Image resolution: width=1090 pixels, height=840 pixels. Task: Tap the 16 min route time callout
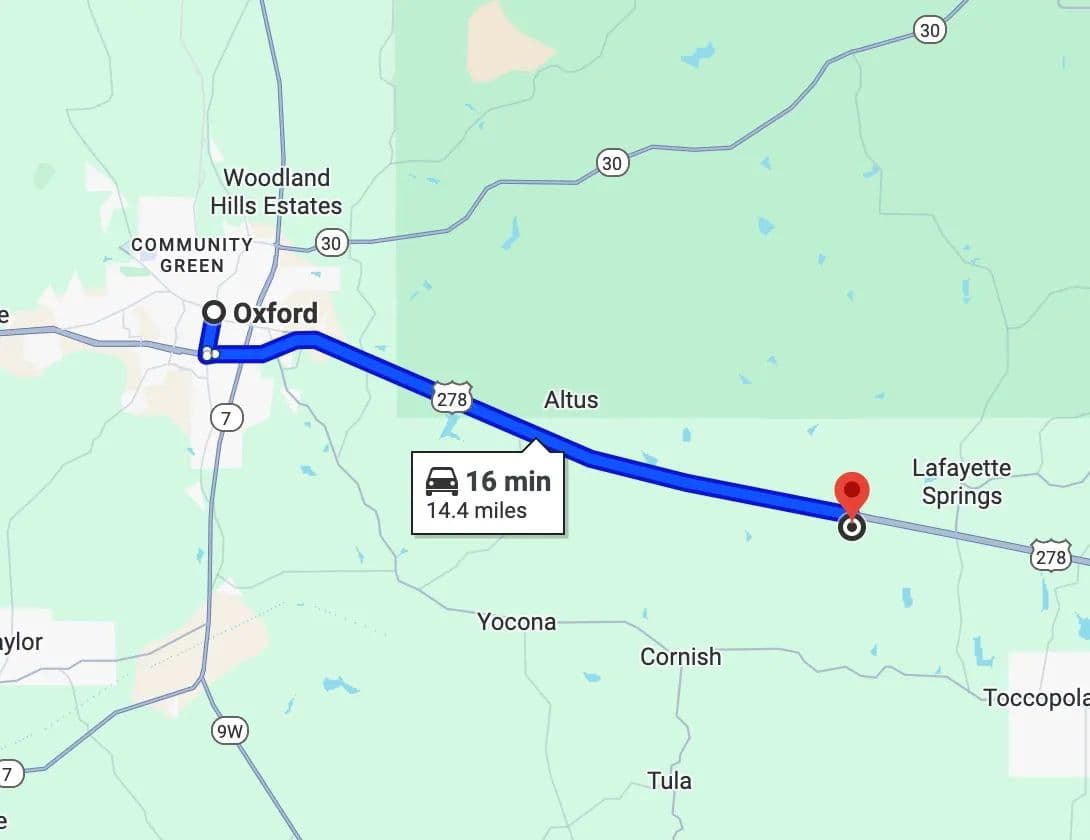point(488,493)
